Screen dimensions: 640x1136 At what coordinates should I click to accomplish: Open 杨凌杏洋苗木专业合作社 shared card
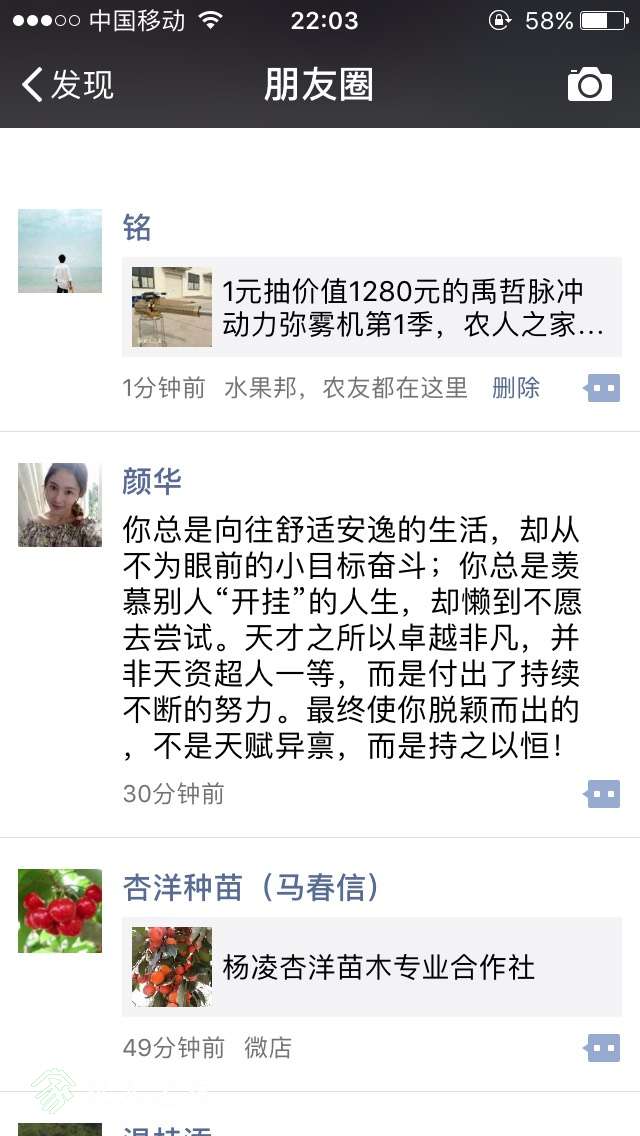coord(372,967)
